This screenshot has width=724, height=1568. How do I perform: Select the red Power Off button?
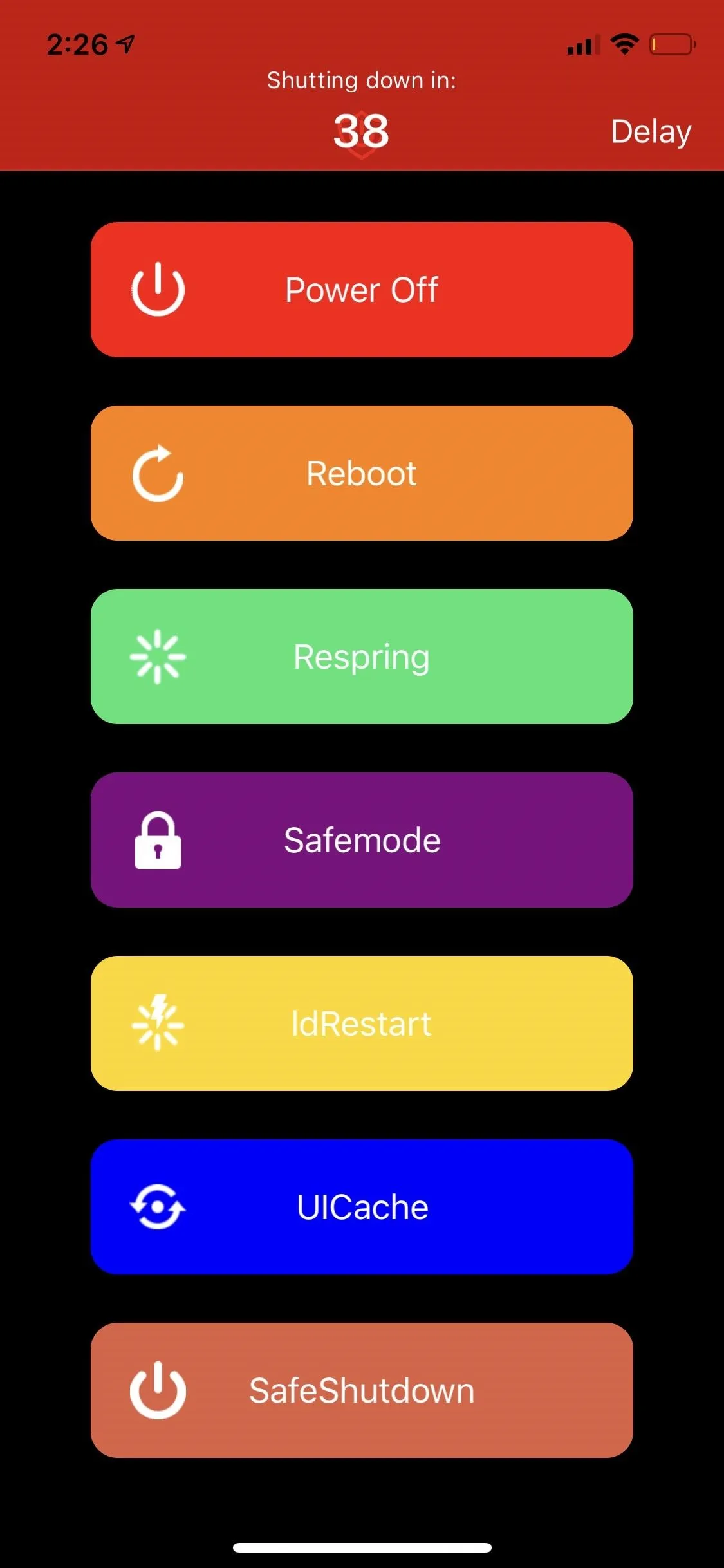(x=362, y=290)
